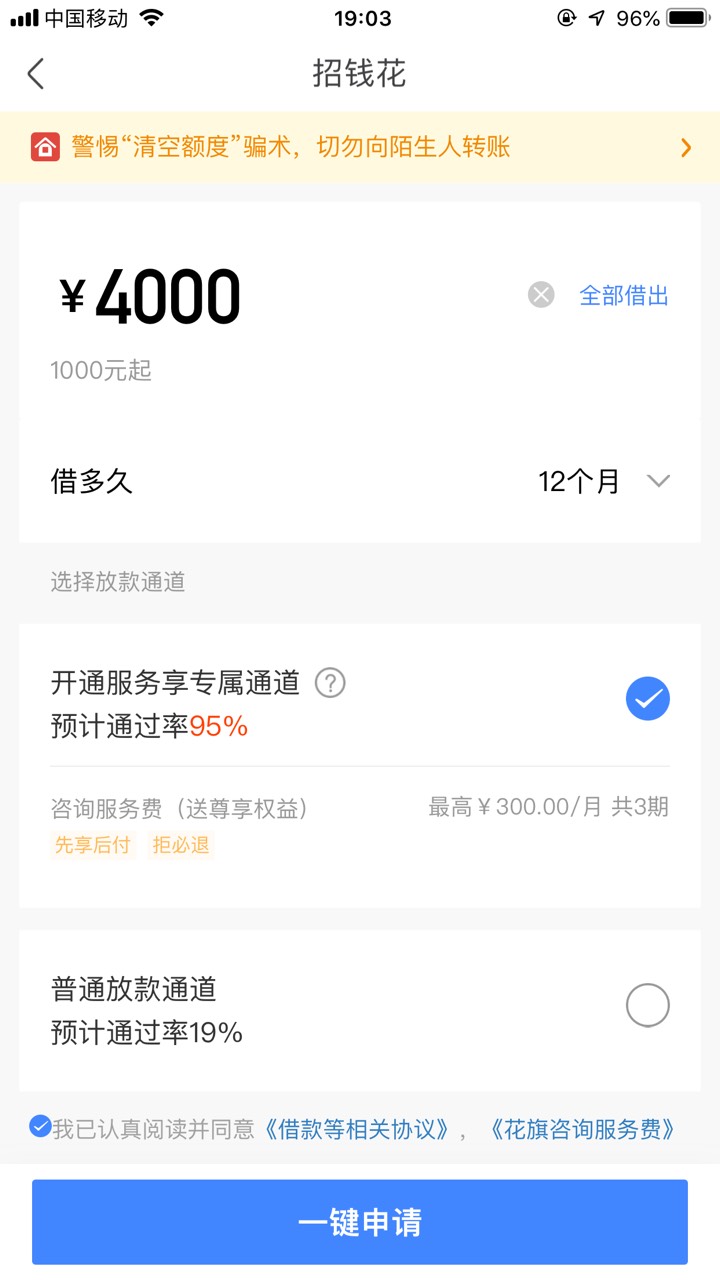Tap 全部借出 to borrow full amount

tap(624, 296)
